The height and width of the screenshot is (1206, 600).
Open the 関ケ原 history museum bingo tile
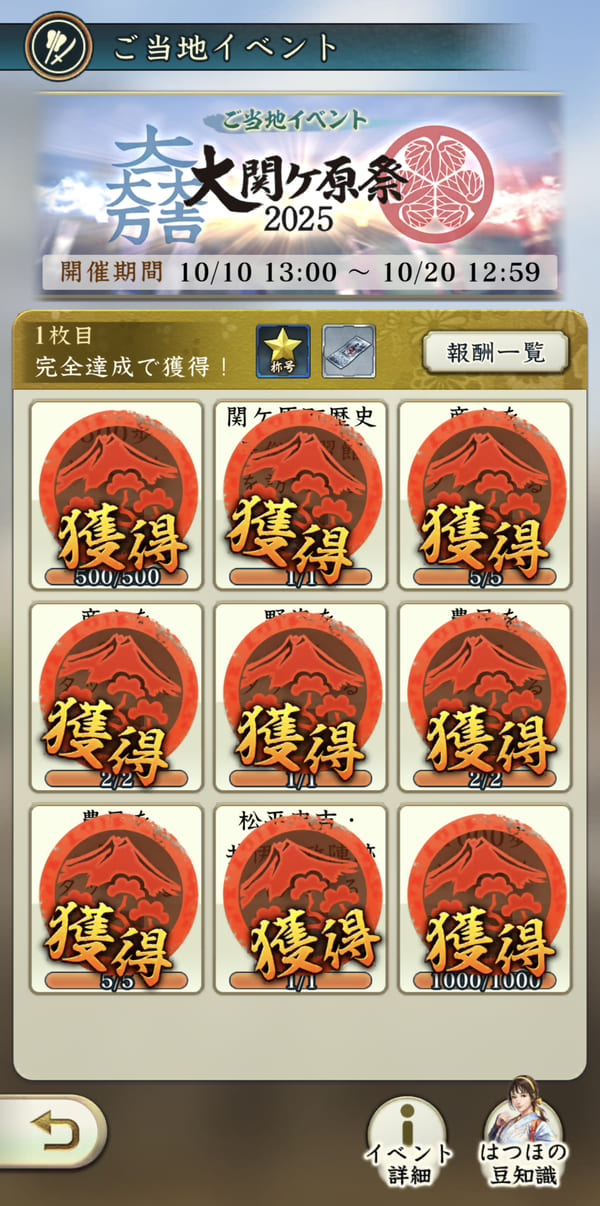pos(300,495)
